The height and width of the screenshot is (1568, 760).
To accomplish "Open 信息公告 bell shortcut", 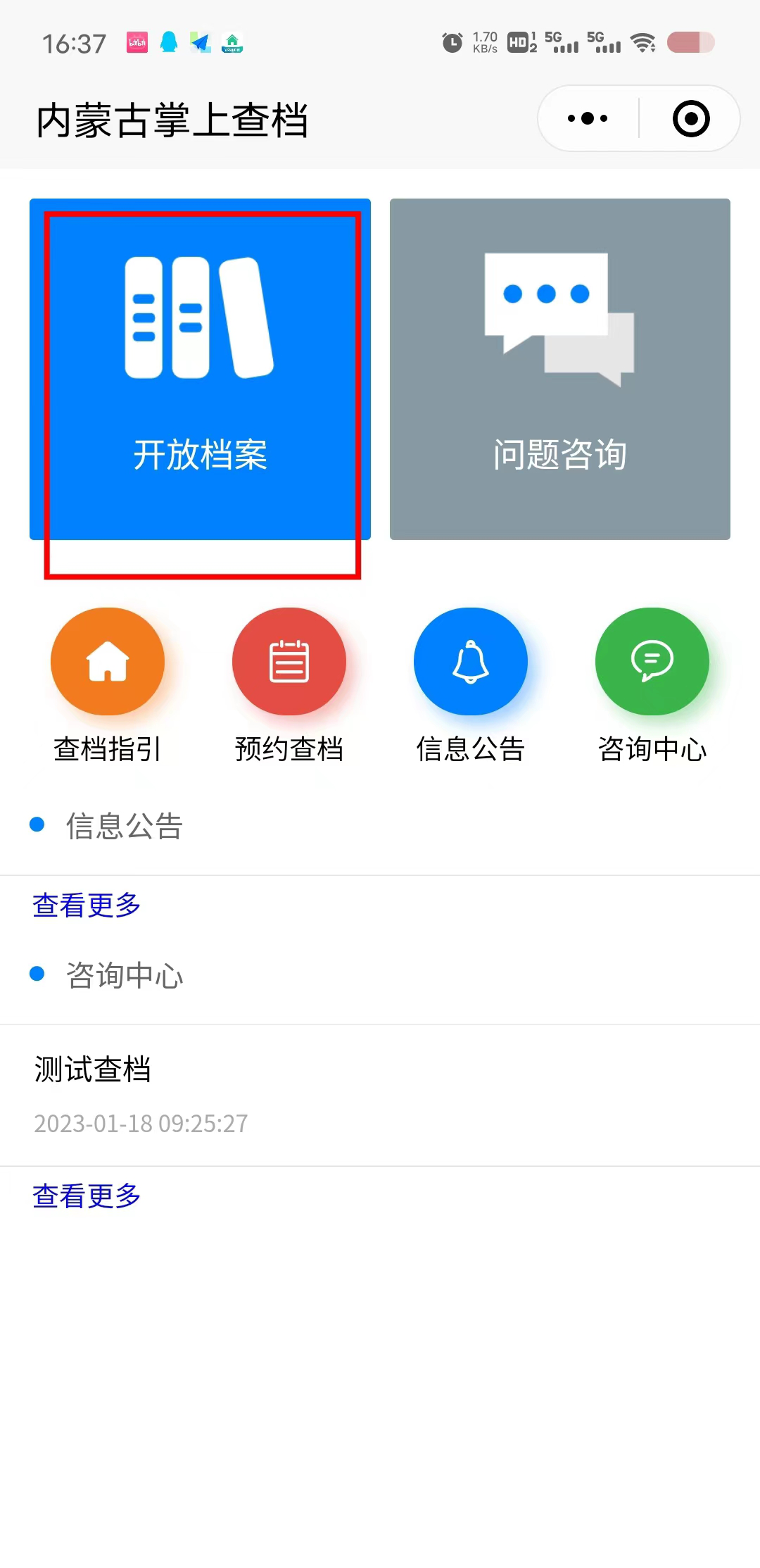I will (470, 662).
